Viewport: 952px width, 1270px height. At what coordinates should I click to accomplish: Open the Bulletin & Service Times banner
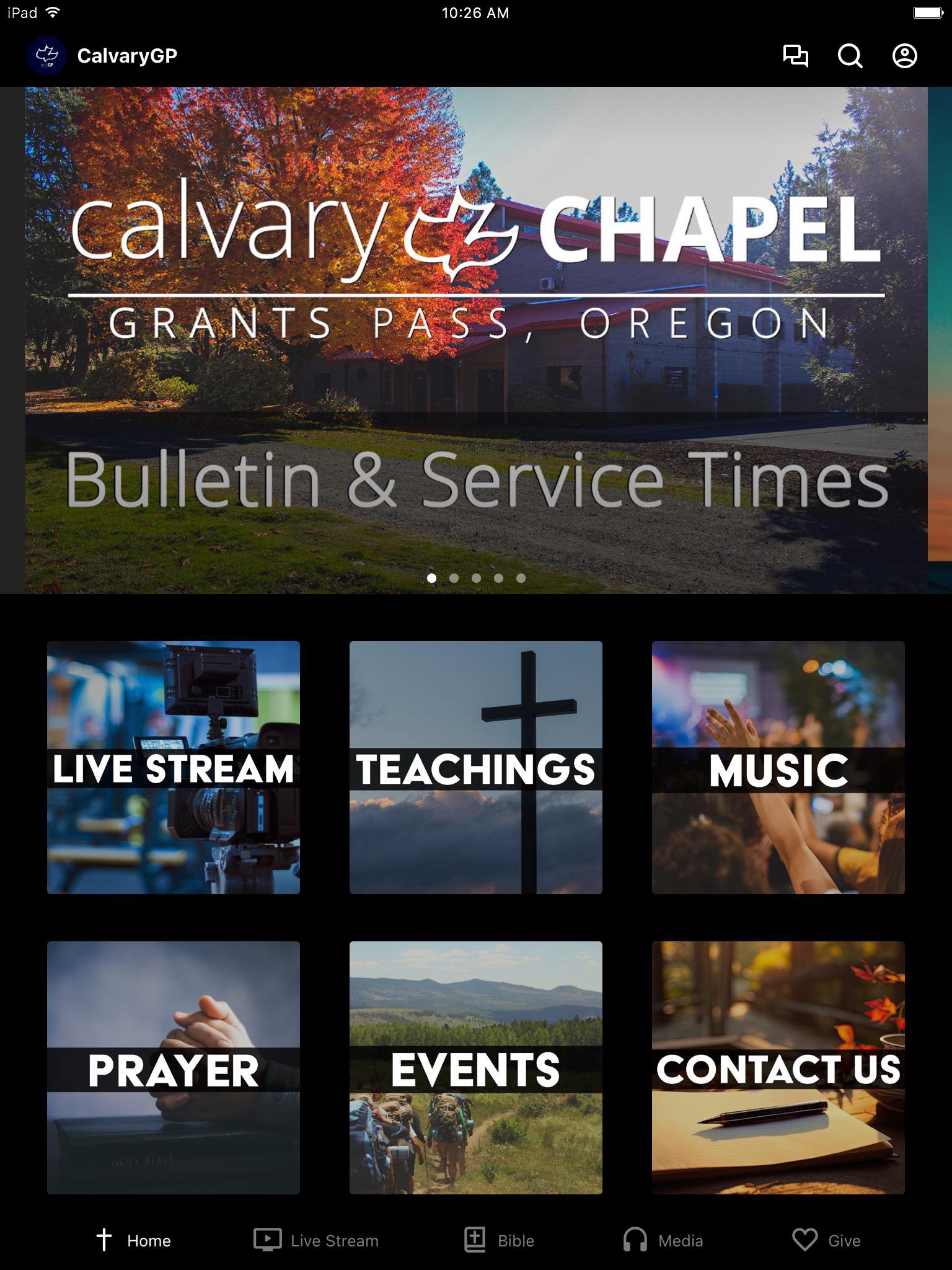[476, 341]
